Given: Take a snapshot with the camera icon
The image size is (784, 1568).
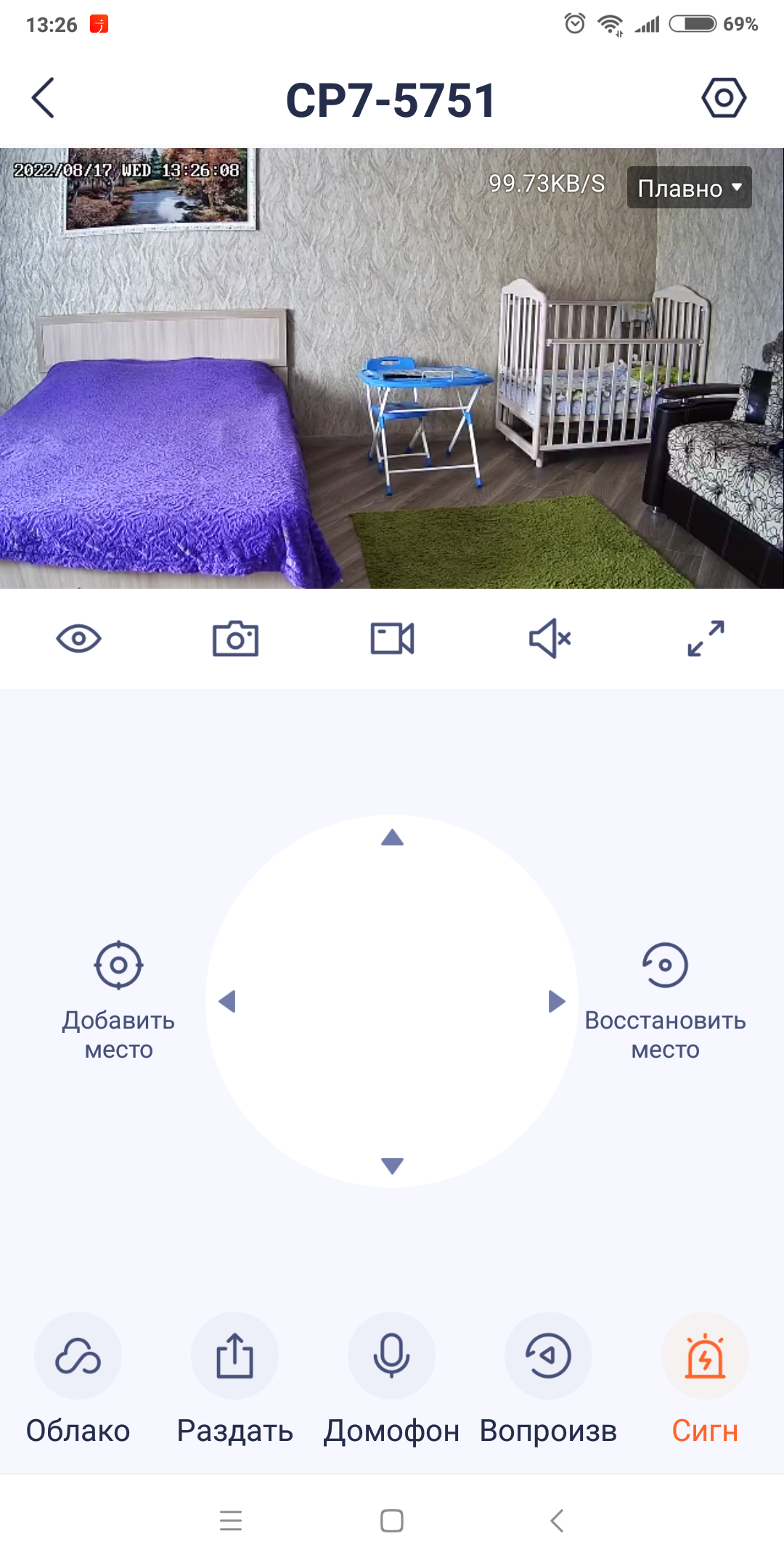Looking at the screenshot, I should [x=234, y=639].
